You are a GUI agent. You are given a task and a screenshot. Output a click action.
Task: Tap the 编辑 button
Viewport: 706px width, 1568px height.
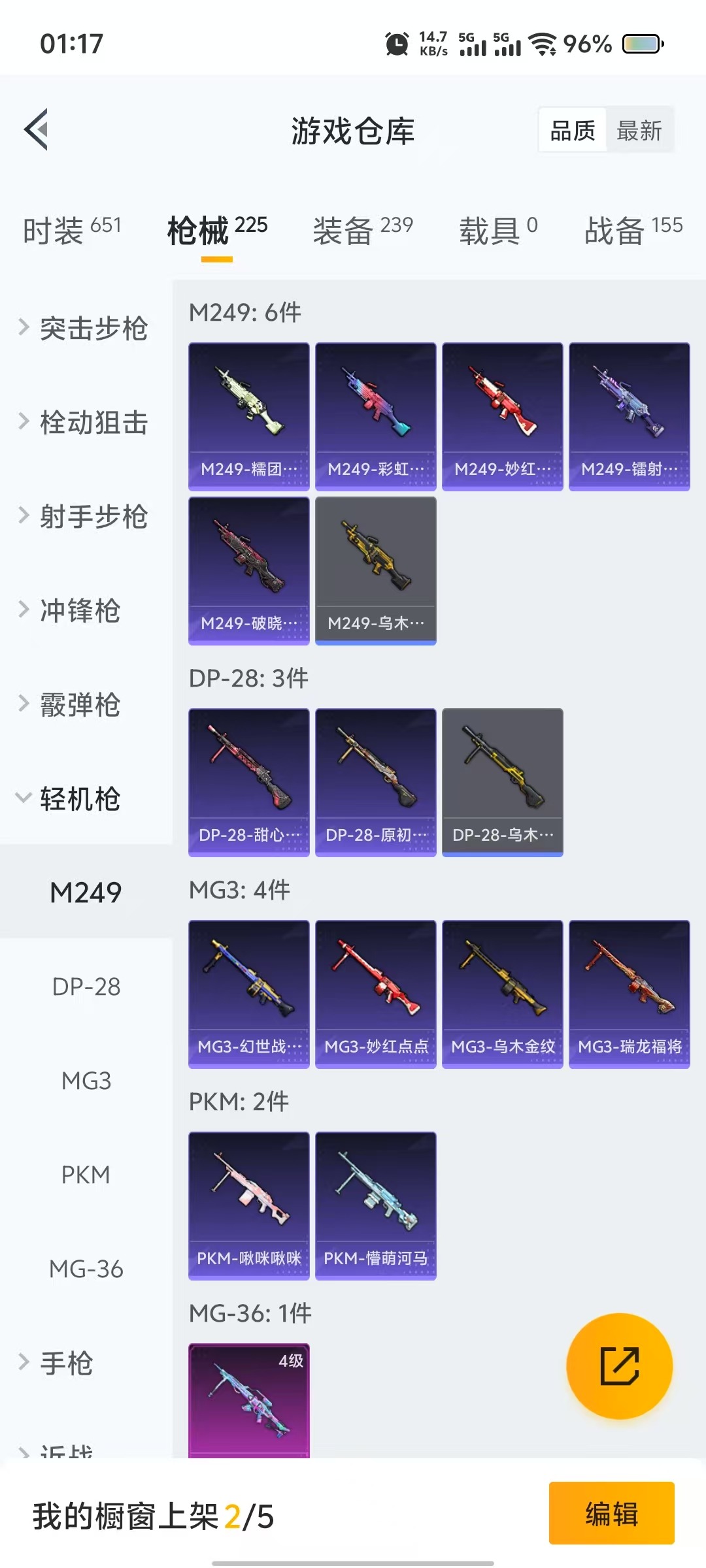click(612, 1513)
